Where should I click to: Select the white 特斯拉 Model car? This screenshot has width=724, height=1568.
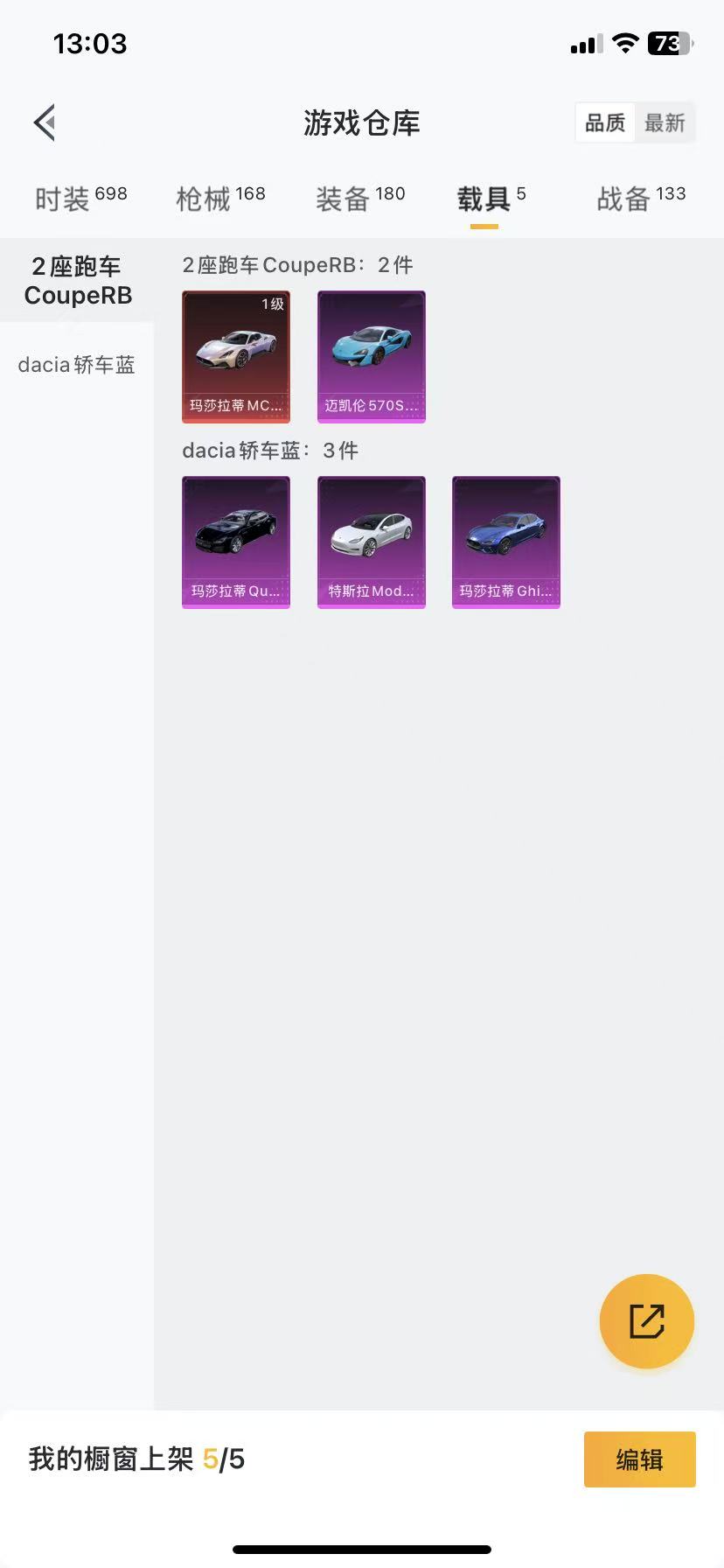pos(371,542)
